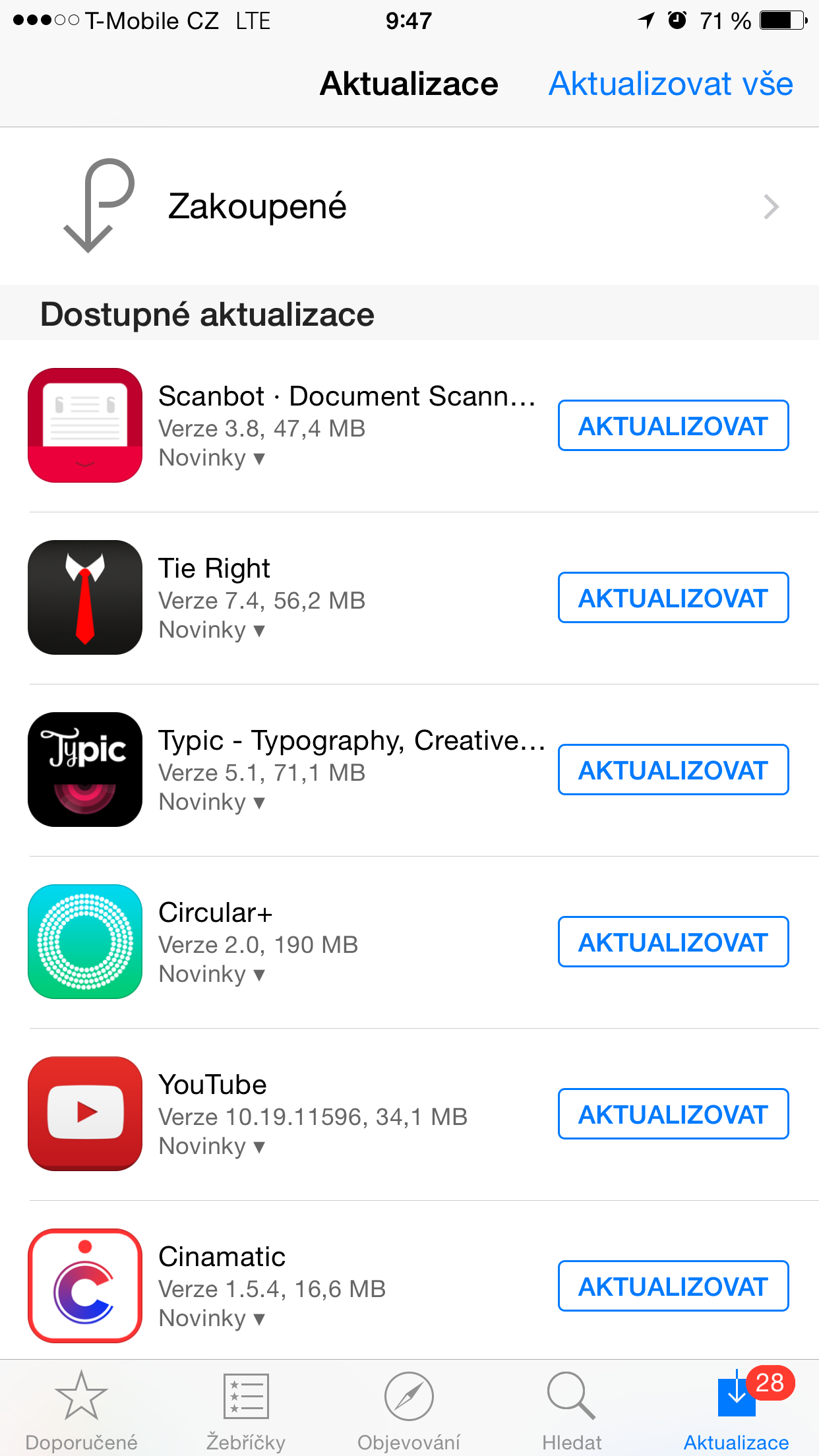Update the Circular+ app

pyautogui.click(x=673, y=942)
